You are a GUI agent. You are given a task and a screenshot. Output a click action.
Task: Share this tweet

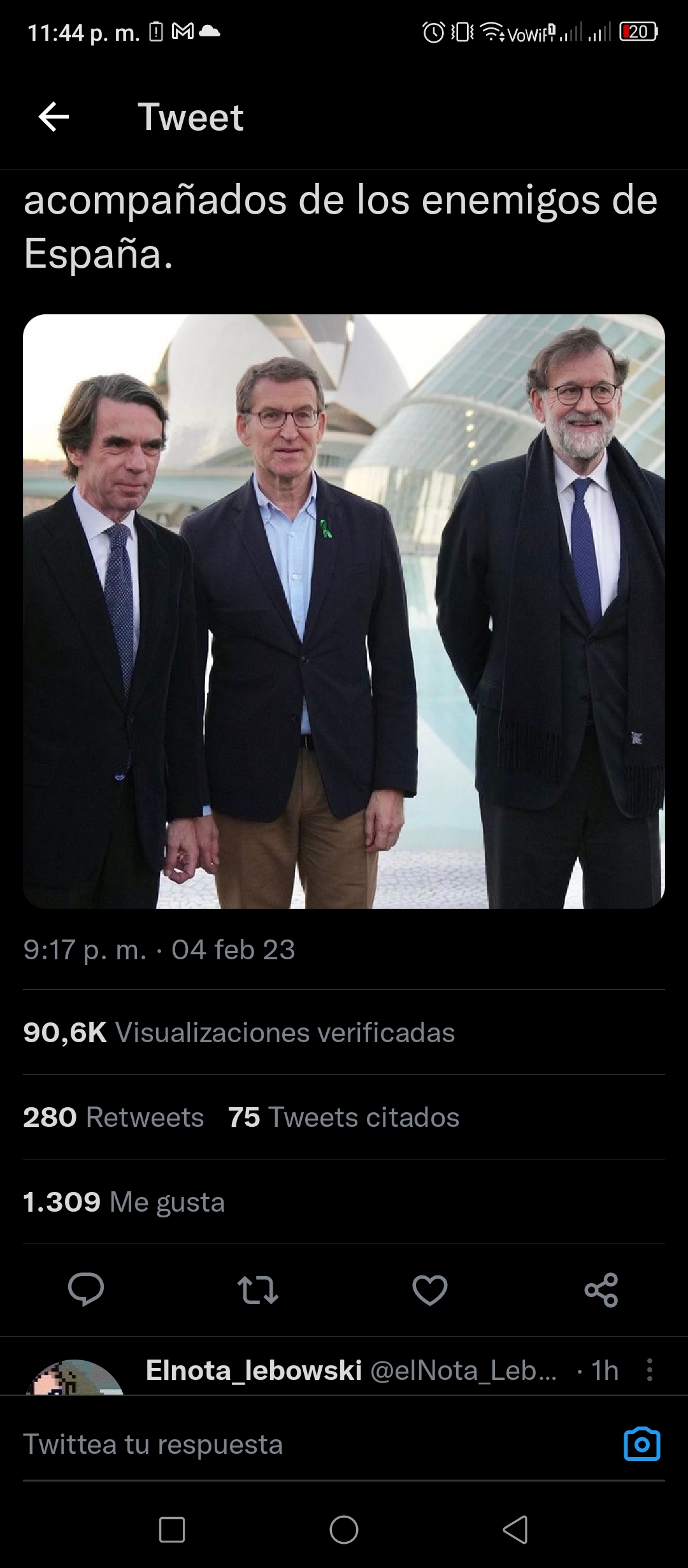[601, 1290]
